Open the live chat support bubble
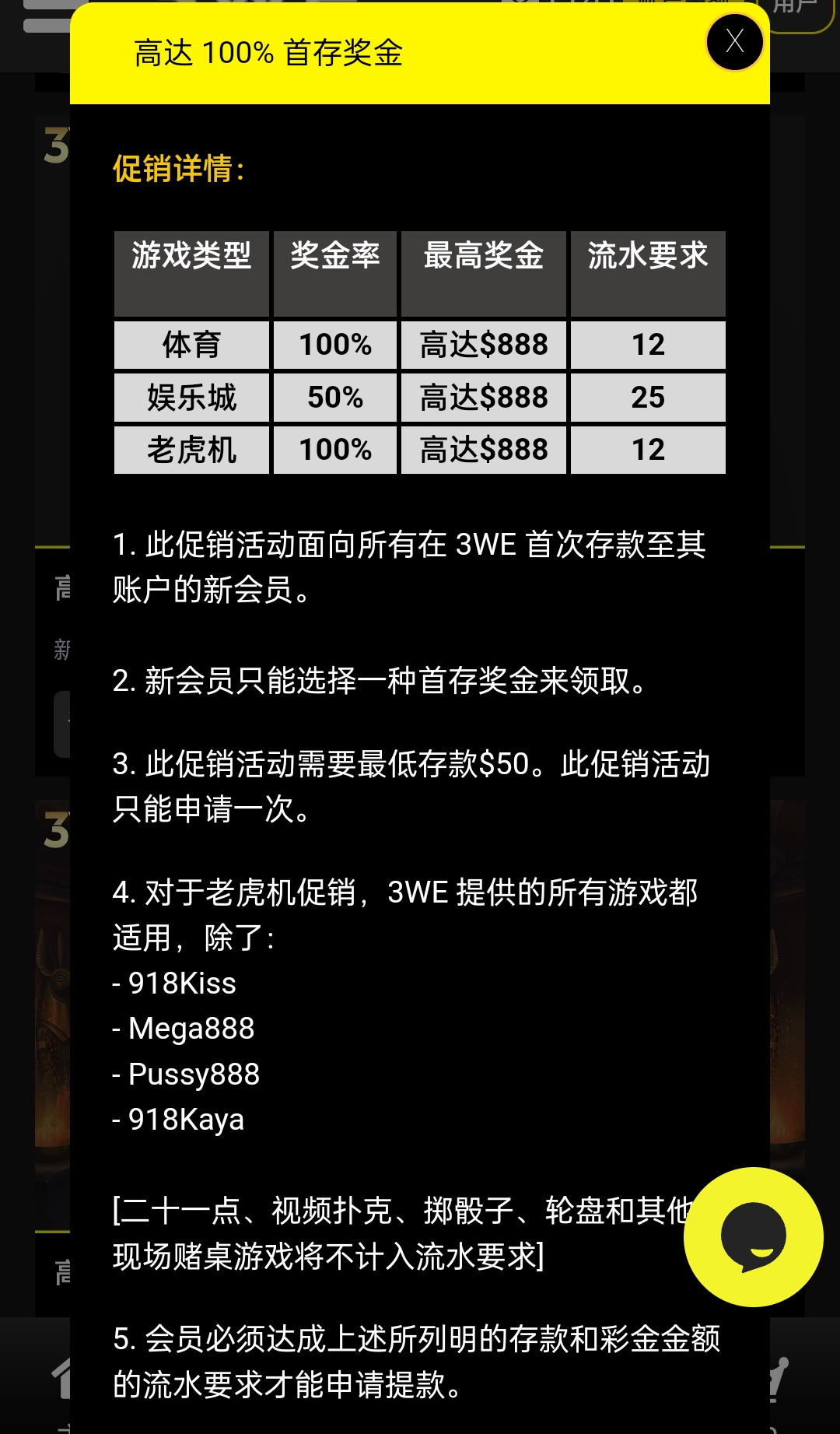 tap(753, 1236)
